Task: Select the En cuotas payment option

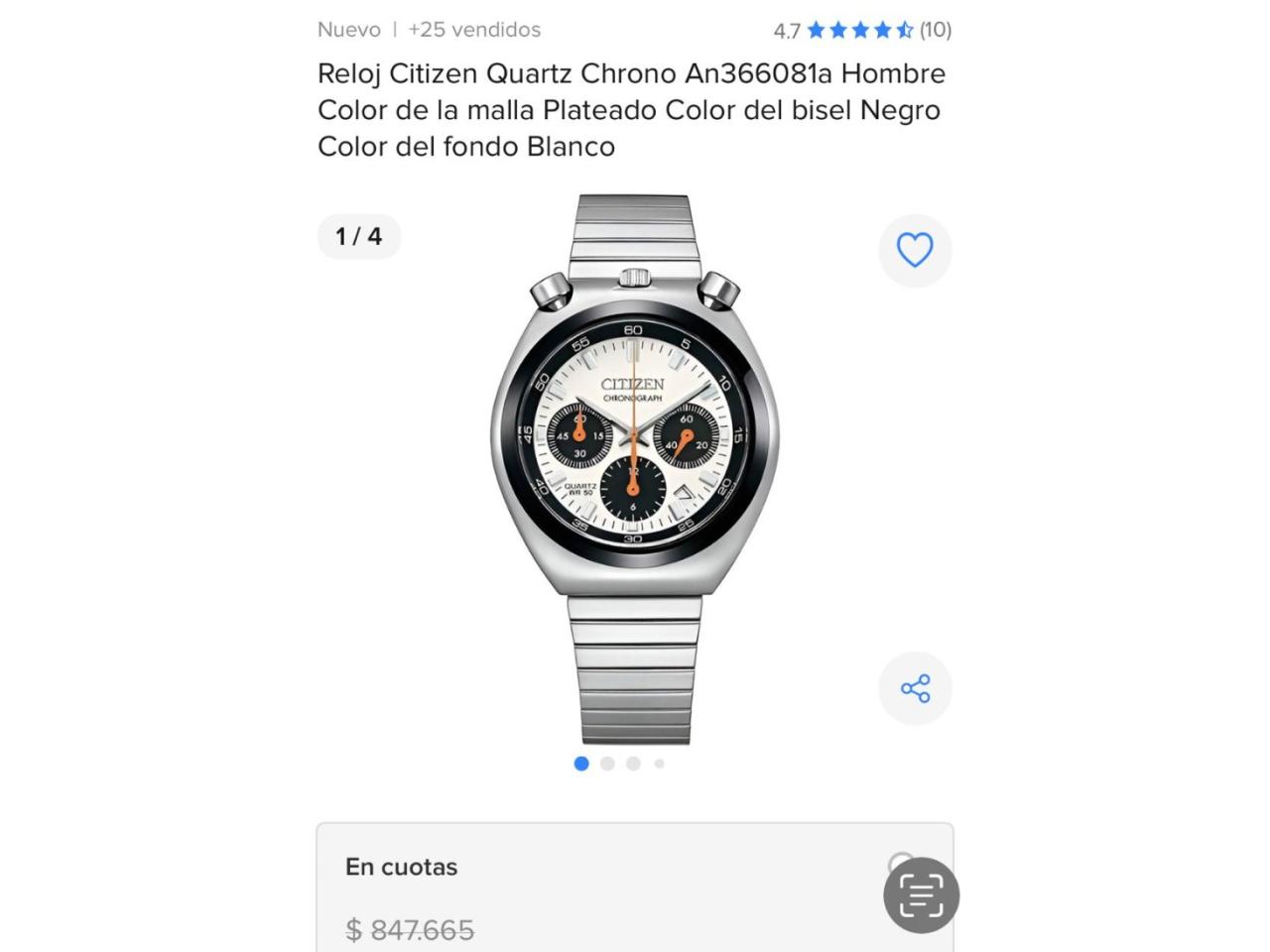Action: click(402, 867)
